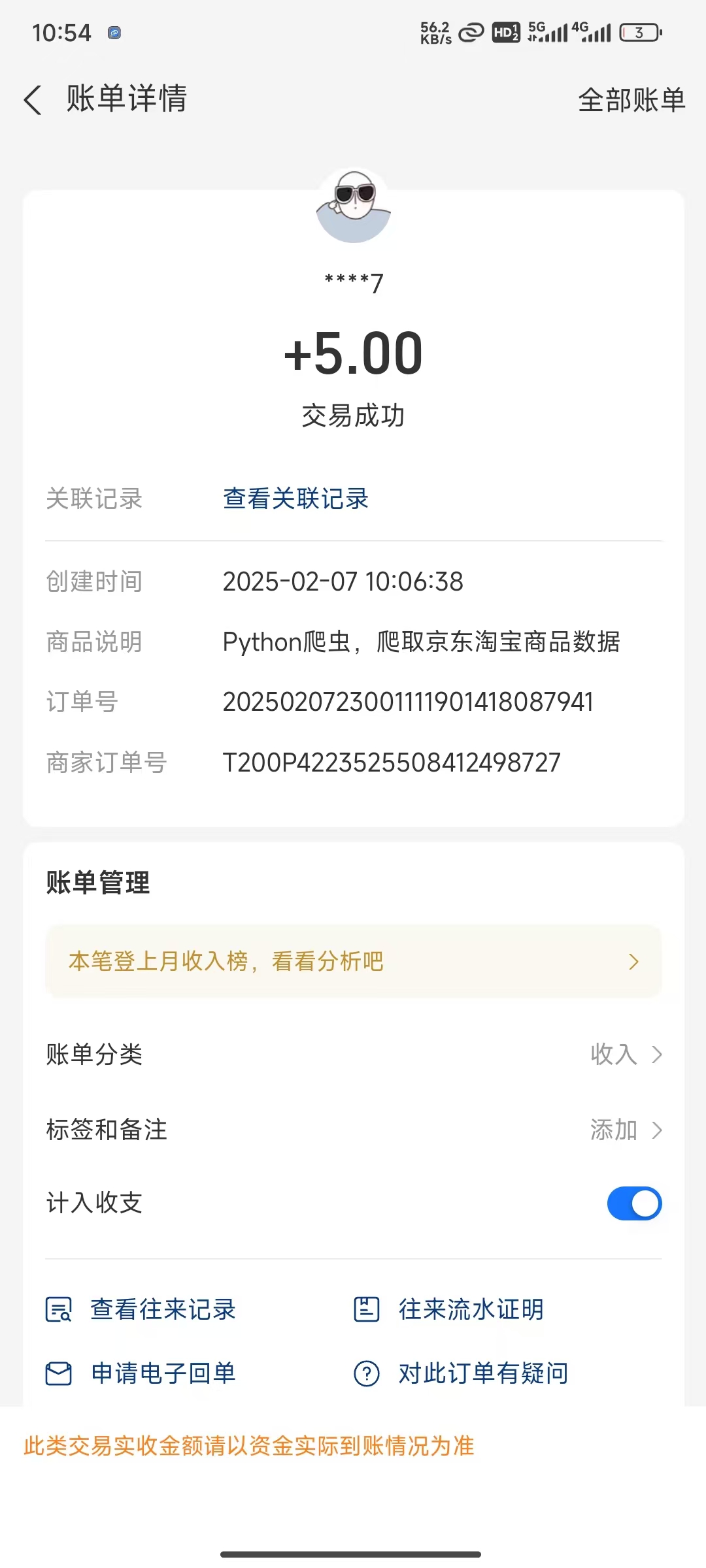Change 账单分类 from 收入
Viewport: 706px width, 1568px height.
coord(624,1054)
